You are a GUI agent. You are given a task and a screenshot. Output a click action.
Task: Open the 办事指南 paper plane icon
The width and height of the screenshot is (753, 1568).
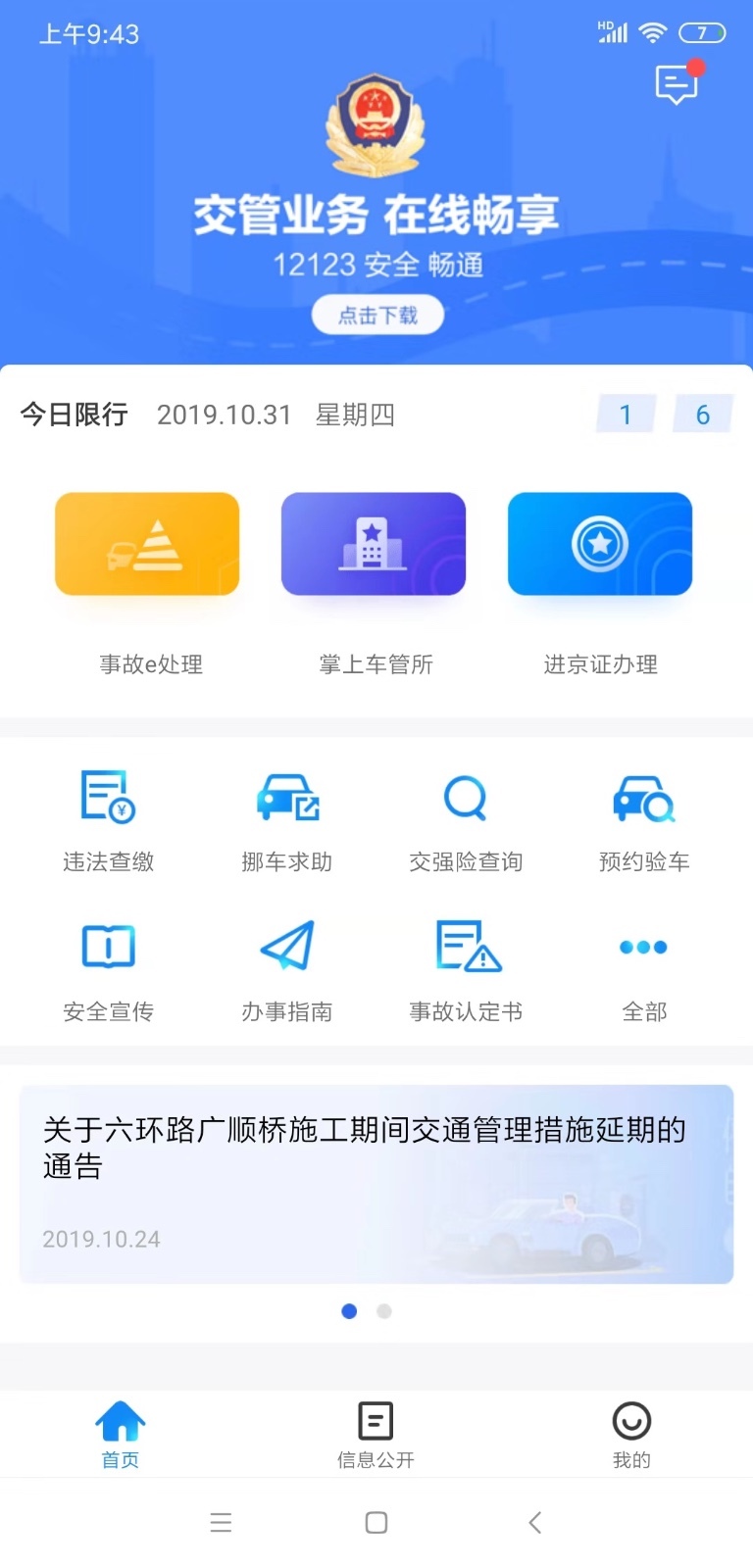(286, 948)
